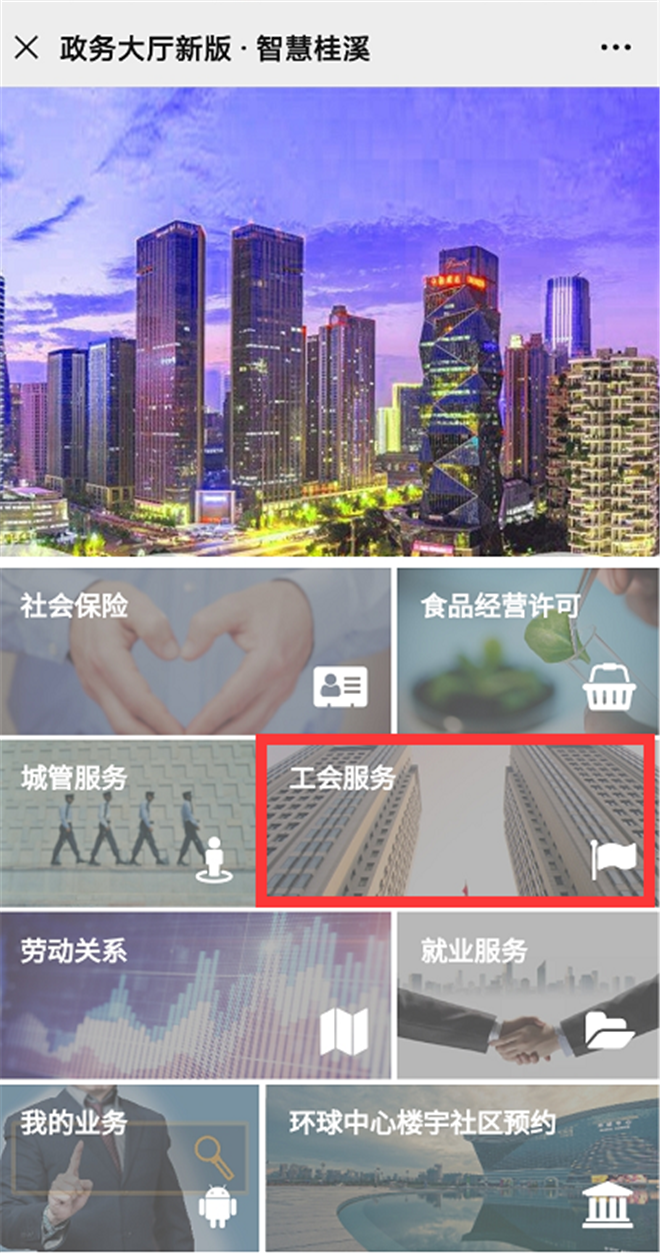Screen dimensions: 660x1254
Task: Open 工会服务 service
Action: pyautogui.click(x=456, y=820)
